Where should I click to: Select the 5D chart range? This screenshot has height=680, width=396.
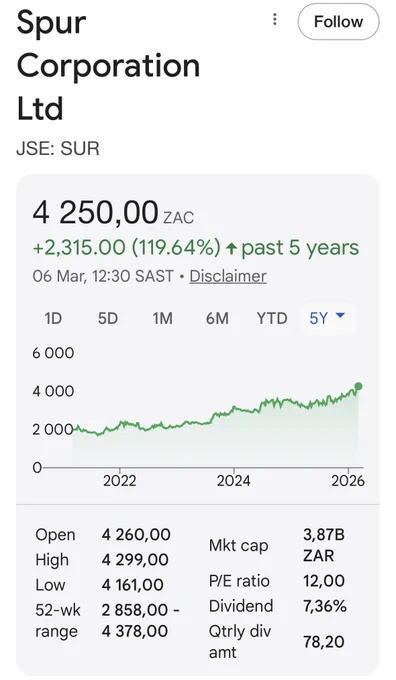[x=108, y=319]
